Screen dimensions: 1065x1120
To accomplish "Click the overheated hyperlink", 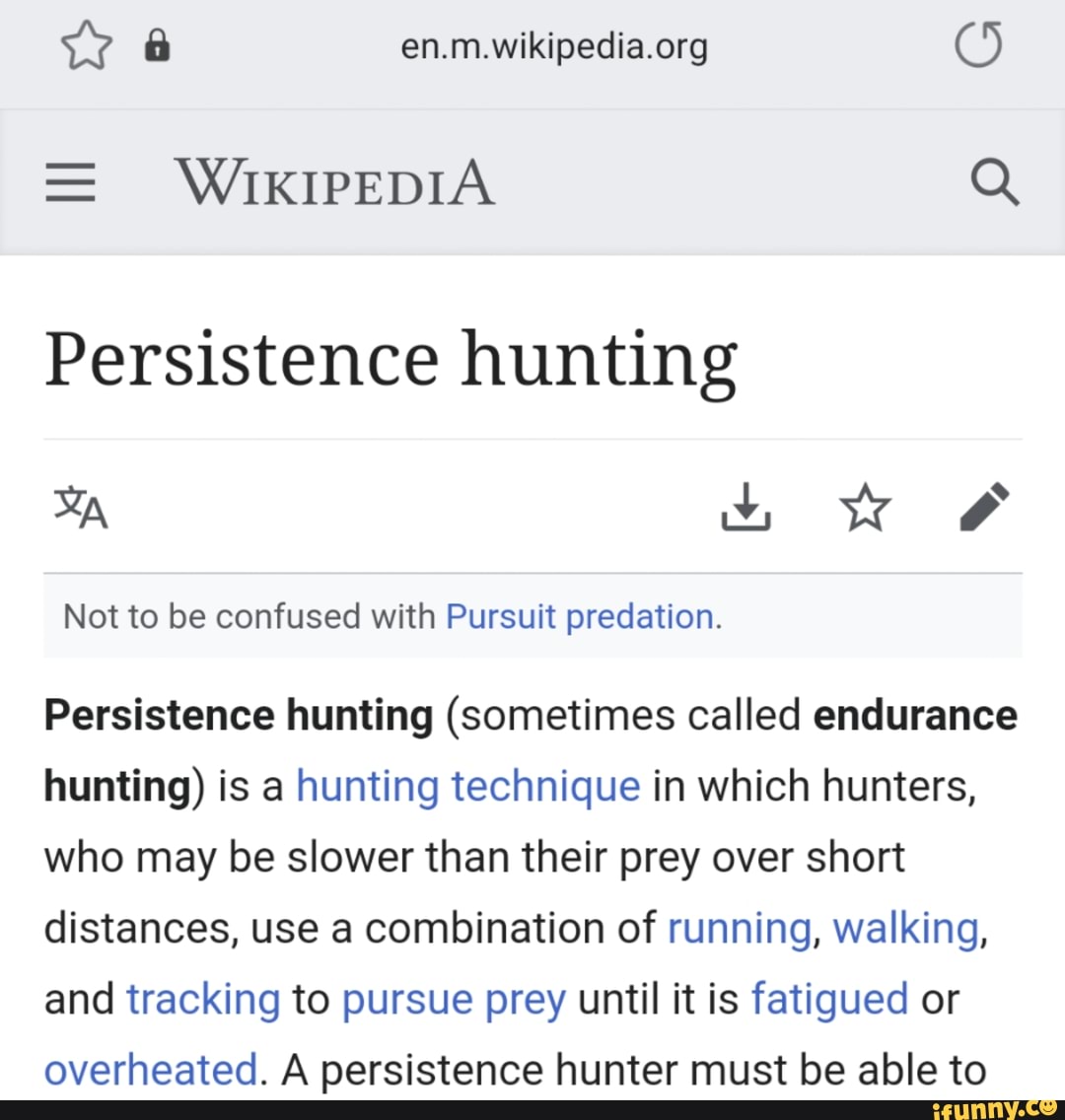I will (150, 1069).
